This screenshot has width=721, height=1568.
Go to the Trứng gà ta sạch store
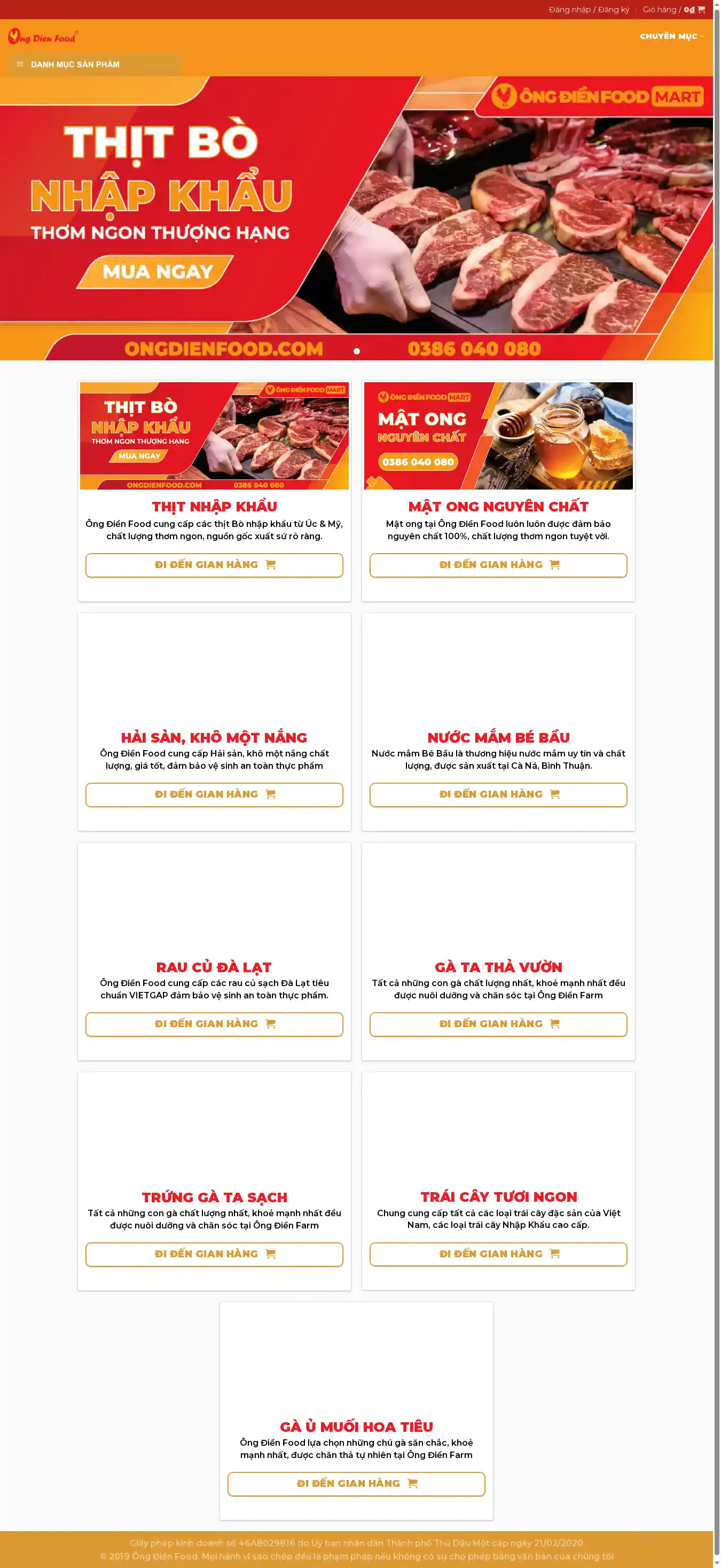(x=214, y=1254)
